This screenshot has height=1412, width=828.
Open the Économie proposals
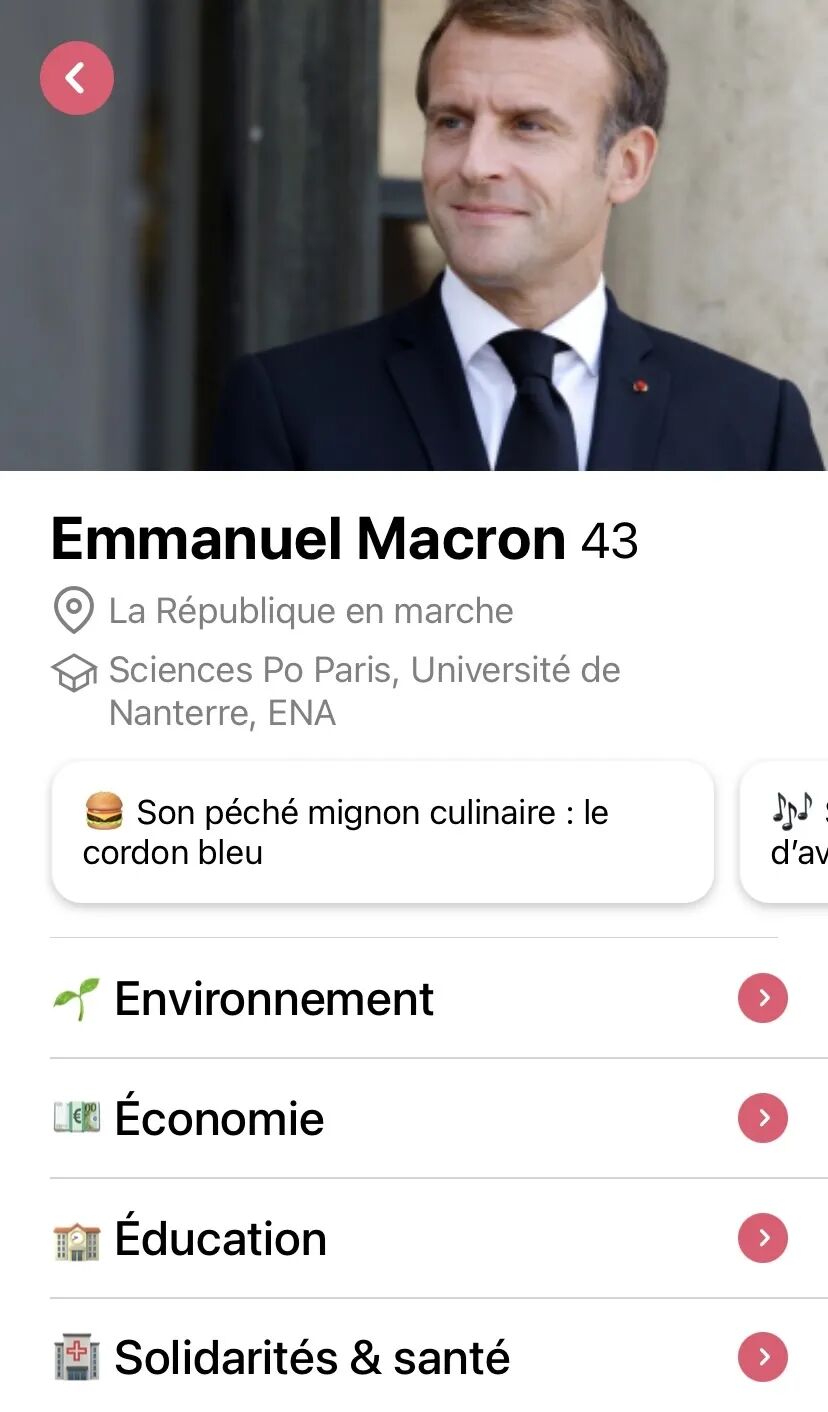[x=762, y=1118]
